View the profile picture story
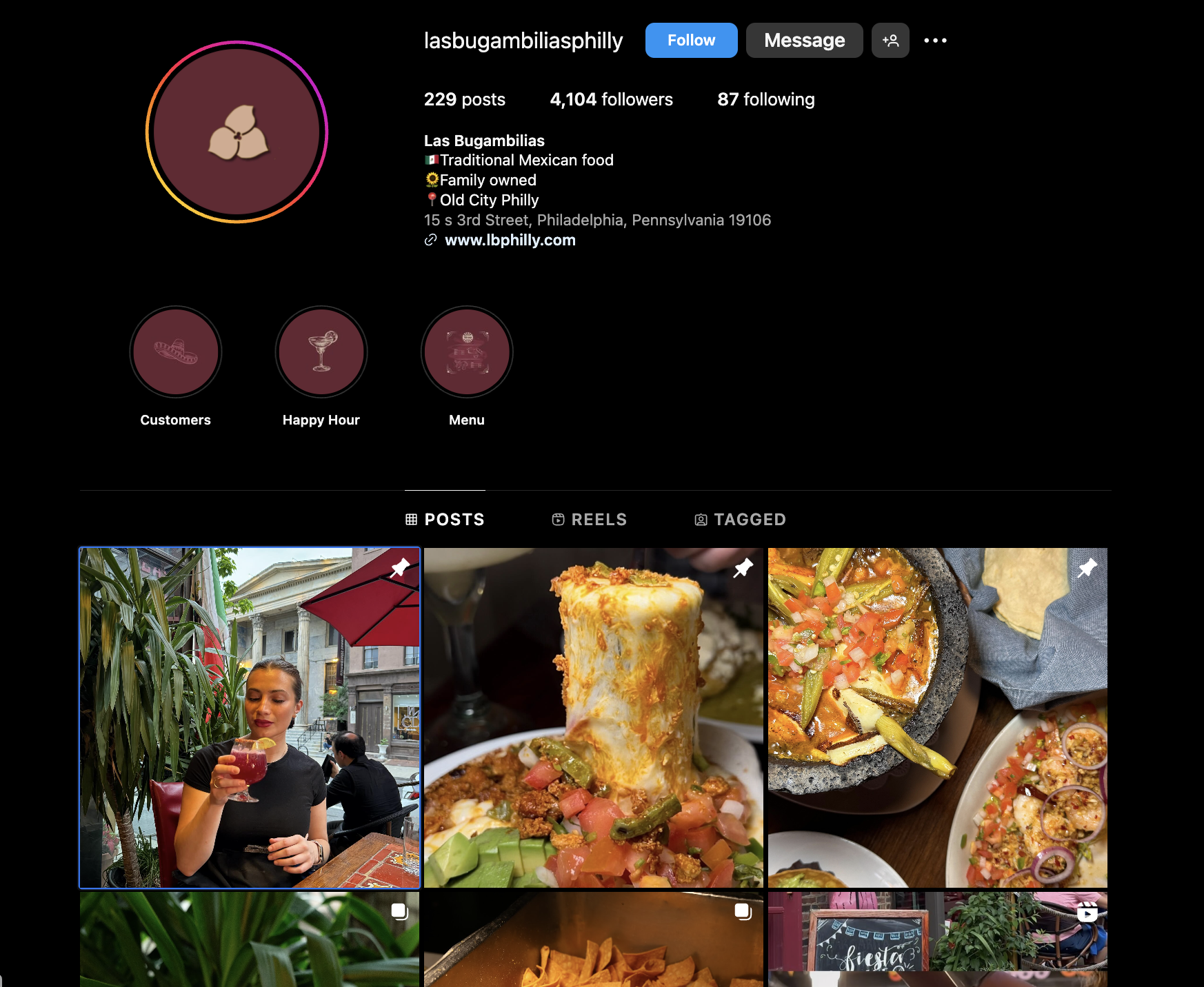 point(237,132)
